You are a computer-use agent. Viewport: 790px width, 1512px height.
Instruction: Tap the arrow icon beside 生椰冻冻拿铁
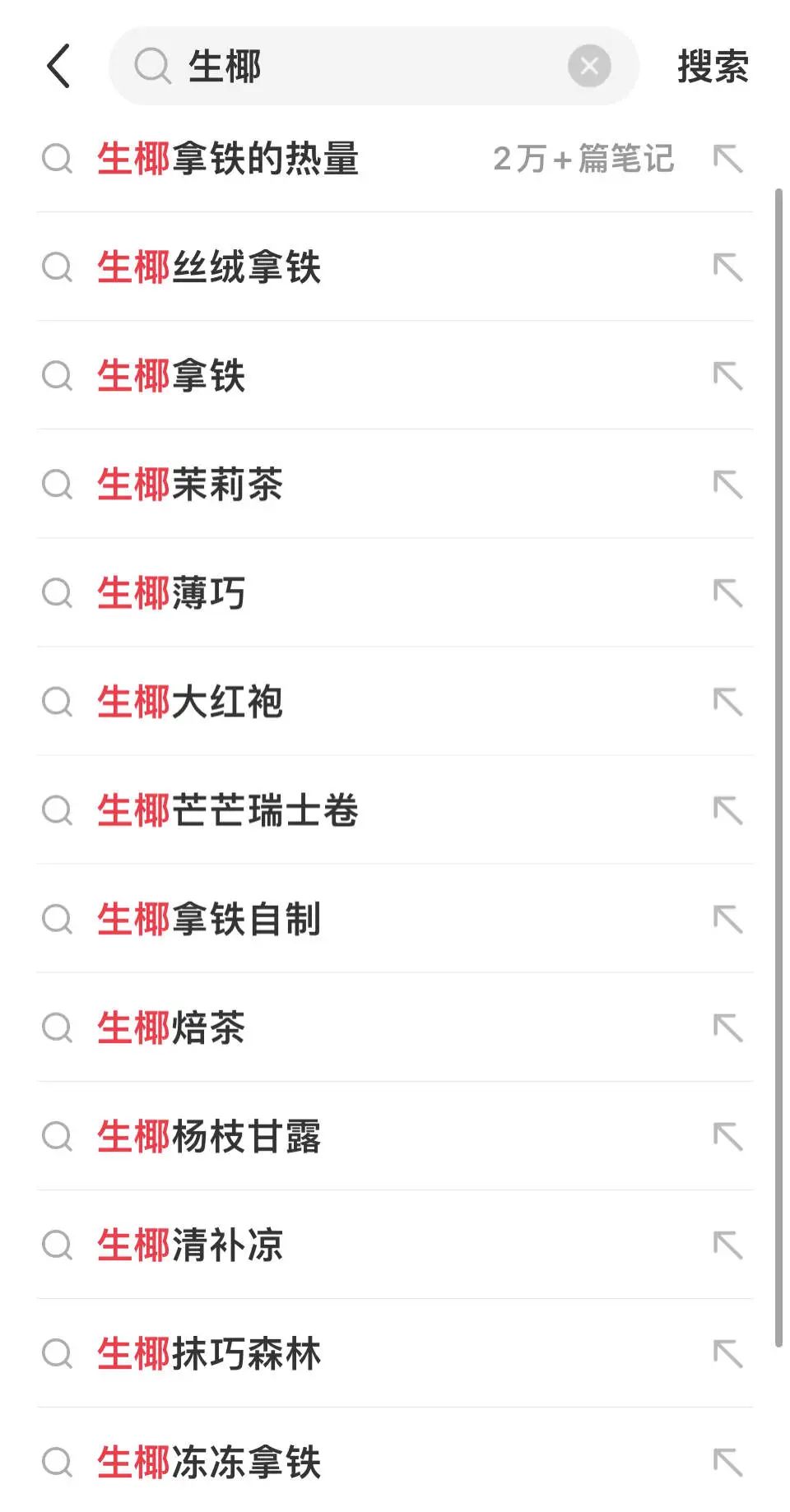point(728,1462)
